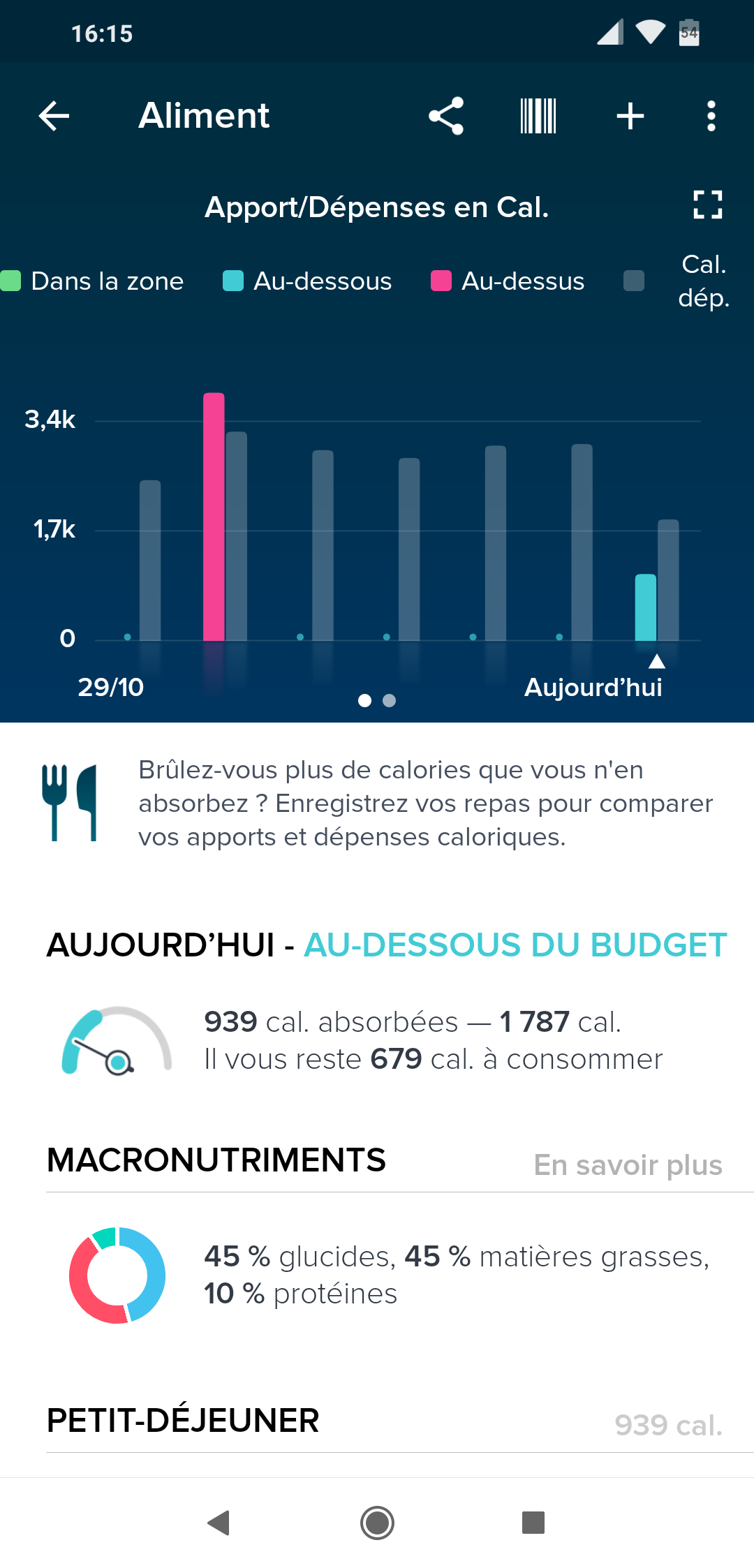Screen dimensions: 754x1568
Task: Tap the En savoir plus link
Action: [x=628, y=1164]
